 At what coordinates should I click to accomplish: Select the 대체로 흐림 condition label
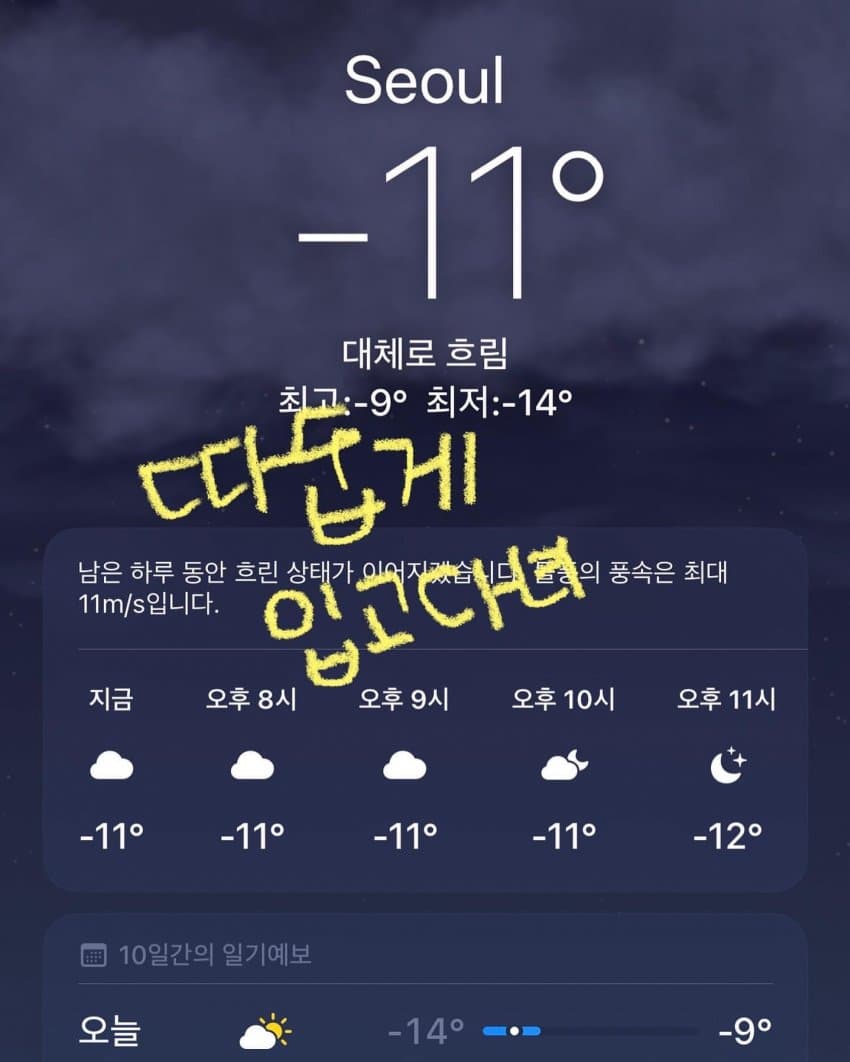click(x=424, y=350)
